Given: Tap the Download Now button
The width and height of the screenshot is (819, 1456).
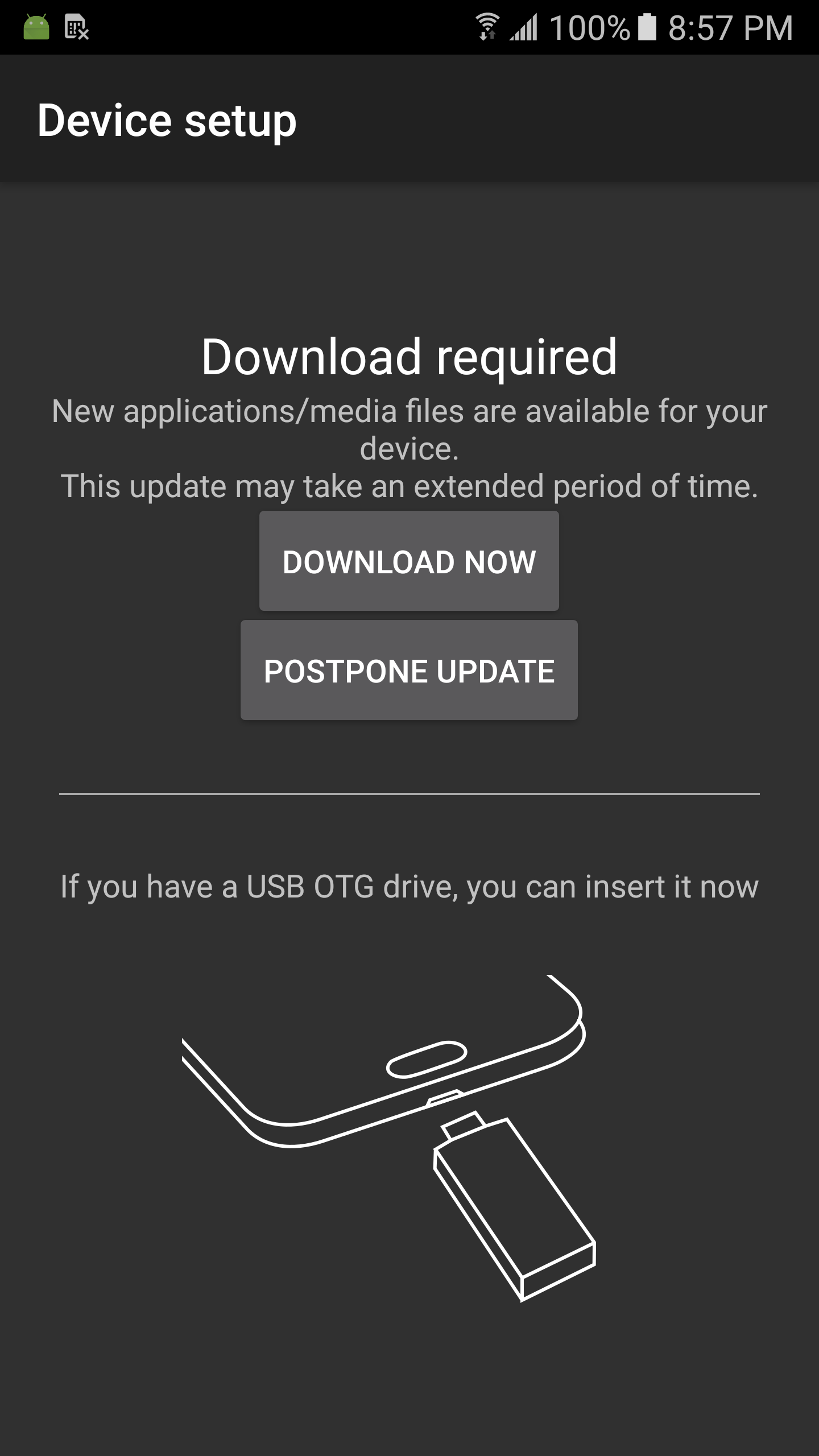Looking at the screenshot, I should coord(409,561).
